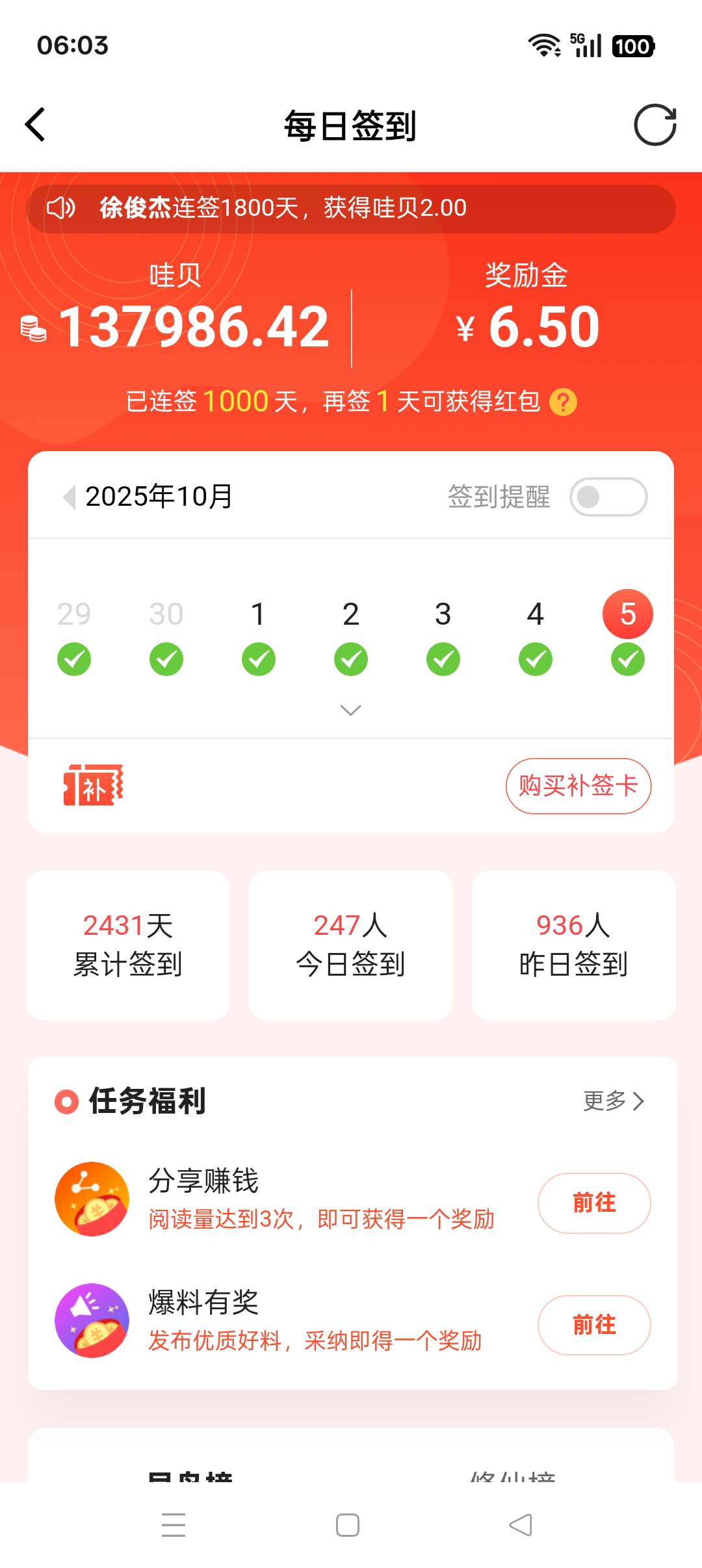Open system recent apps menu
Image resolution: width=702 pixels, height=1568 pixels.
pos(174,1524)
